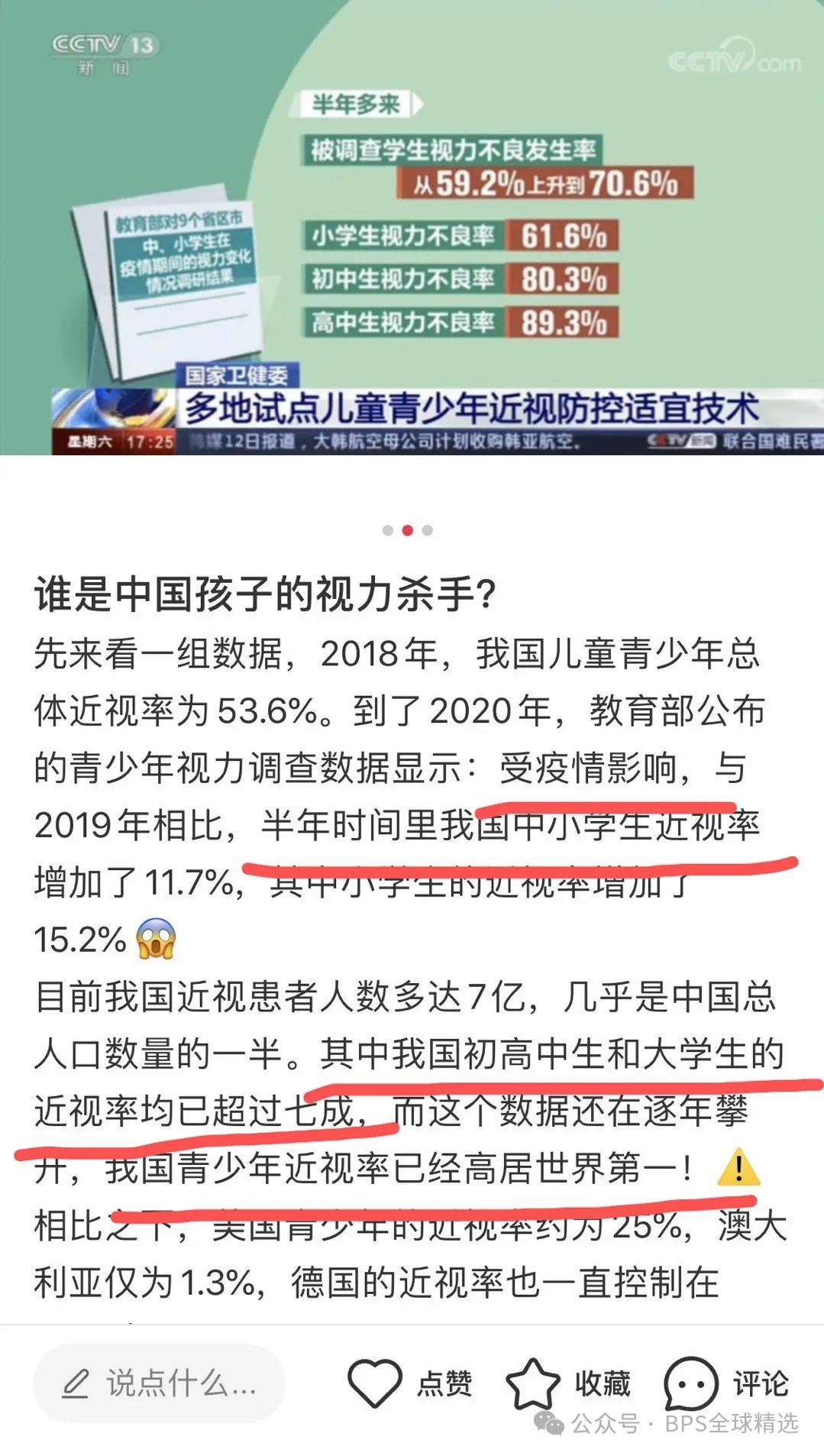824x1456 pixels.
Task: Open the "说点什么" comment input field
Action: pyautogui.click(x=159, y=1383)
